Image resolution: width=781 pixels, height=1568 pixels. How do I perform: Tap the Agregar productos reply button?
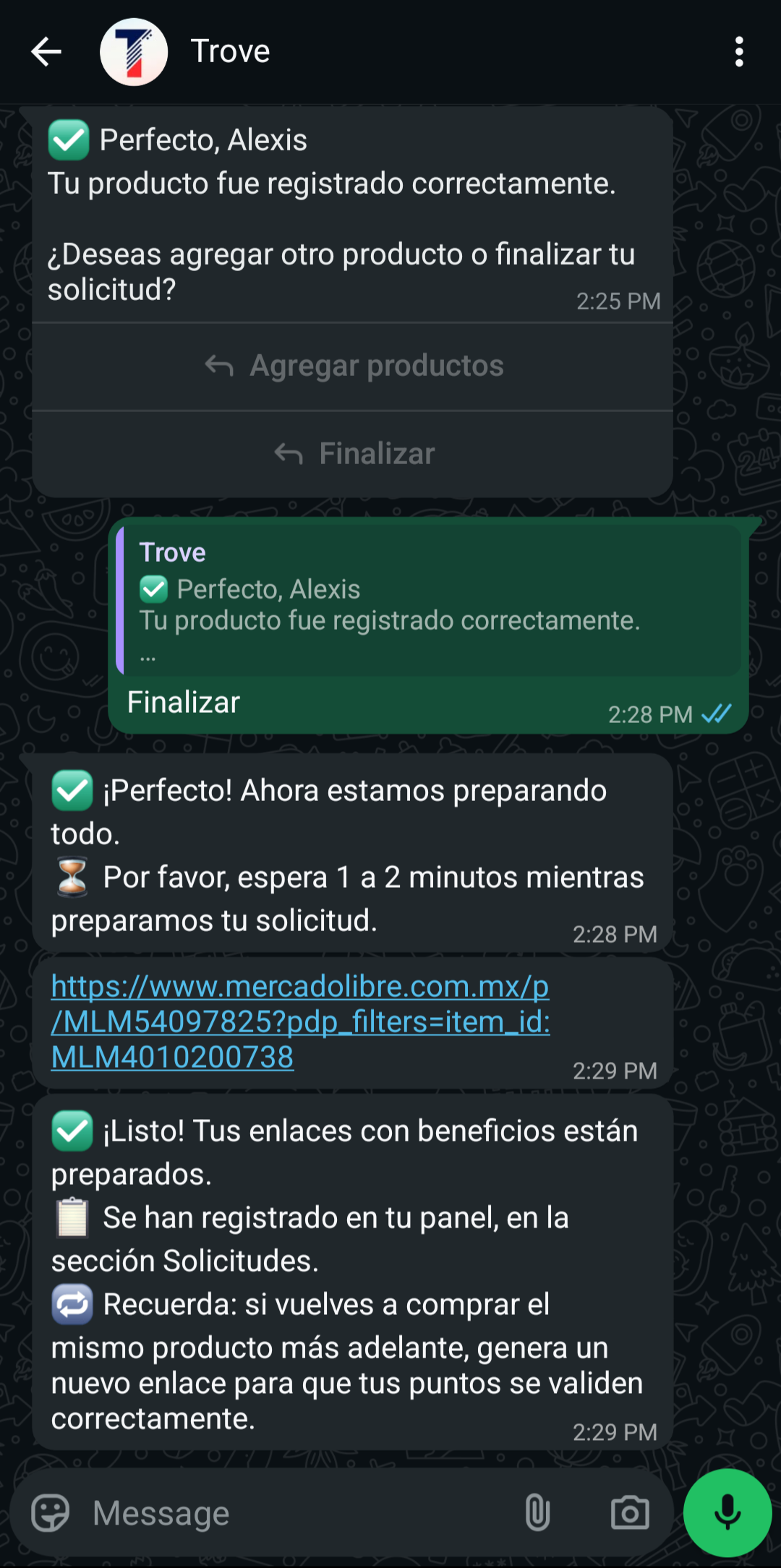[x=354, y=366]
